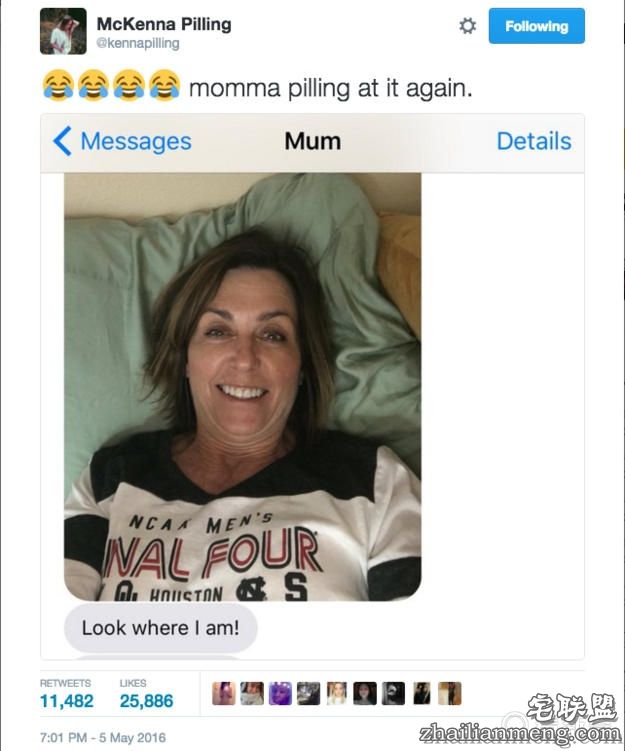The height and width of the screenshot is (751, 625).
Task: Open the gear settings menu on the tweet
Action: (467, 27)
